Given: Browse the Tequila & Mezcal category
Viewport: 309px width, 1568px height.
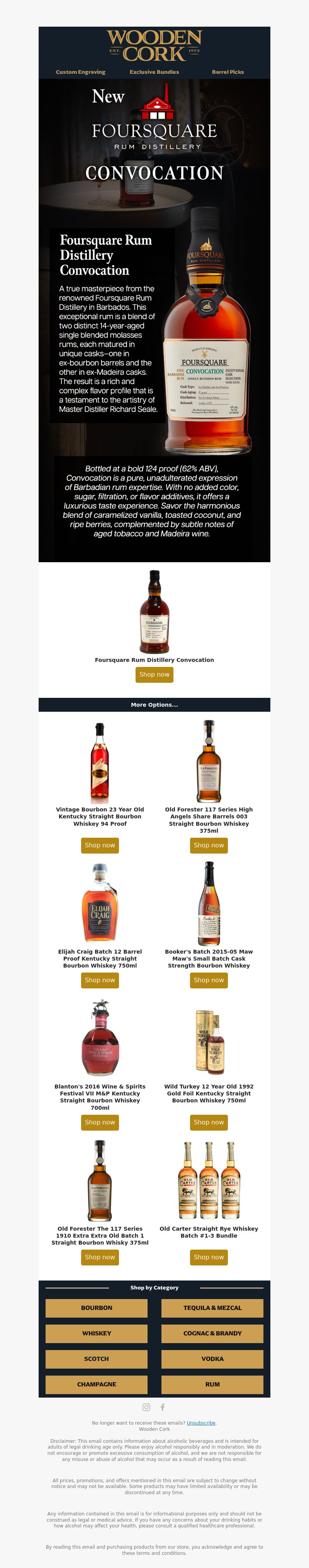Looking at the screenshot, I should 212,1308.
